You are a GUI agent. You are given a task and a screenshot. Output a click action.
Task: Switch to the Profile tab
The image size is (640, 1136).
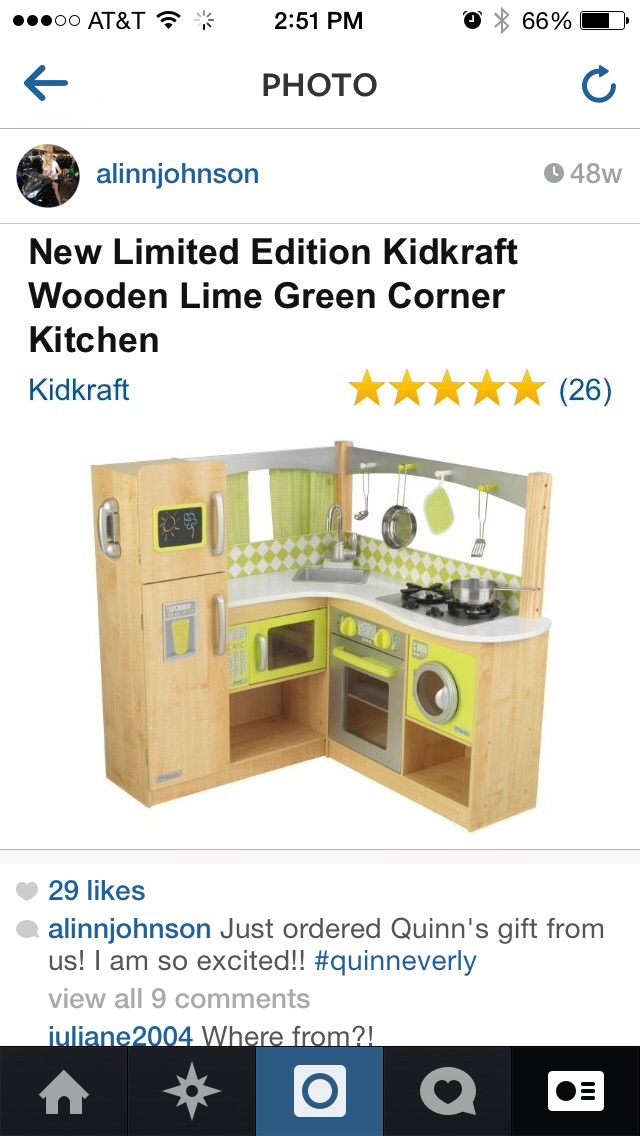point(575,1091)
